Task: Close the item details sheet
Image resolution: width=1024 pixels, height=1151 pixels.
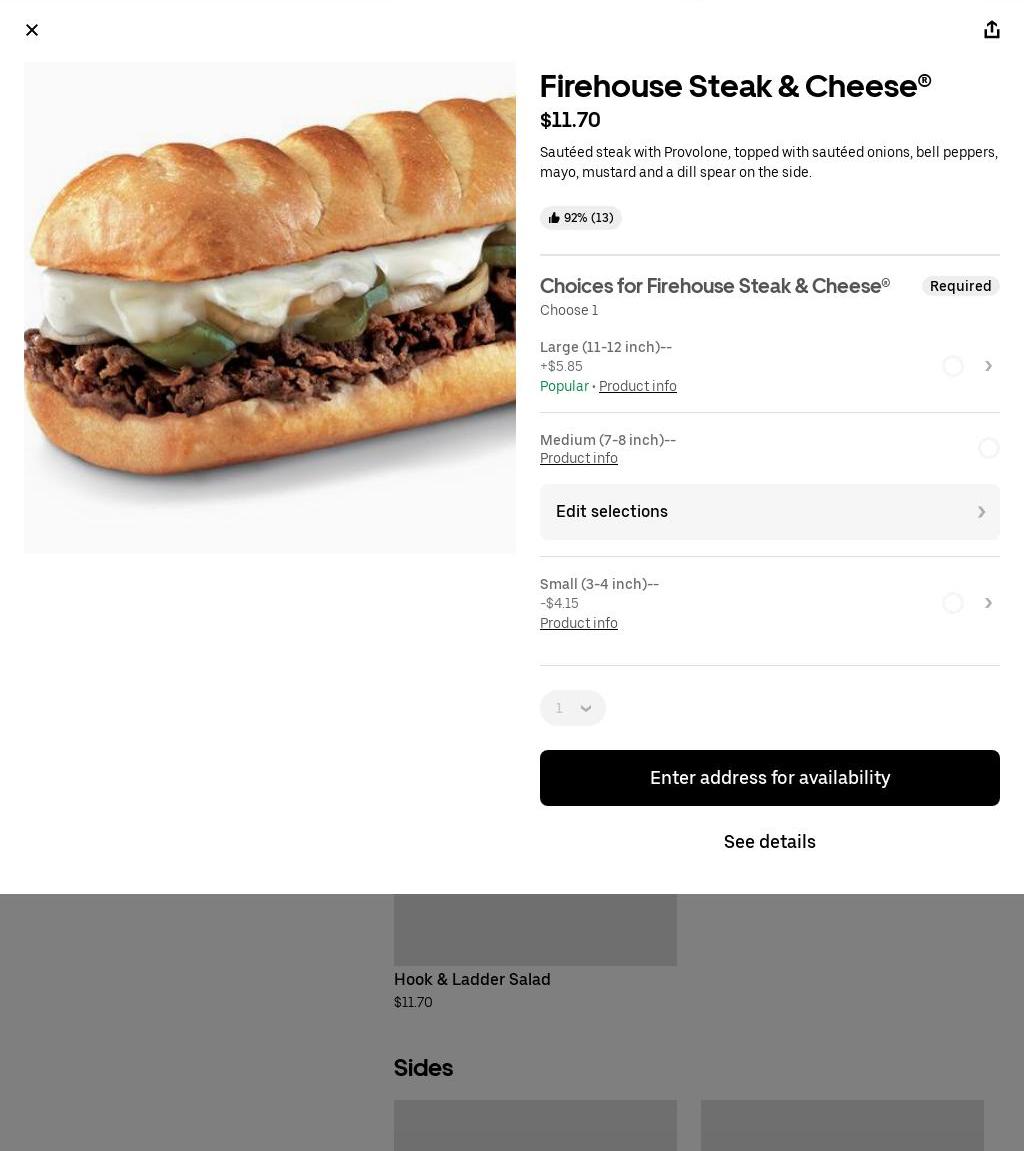Action: coord(32,30)
